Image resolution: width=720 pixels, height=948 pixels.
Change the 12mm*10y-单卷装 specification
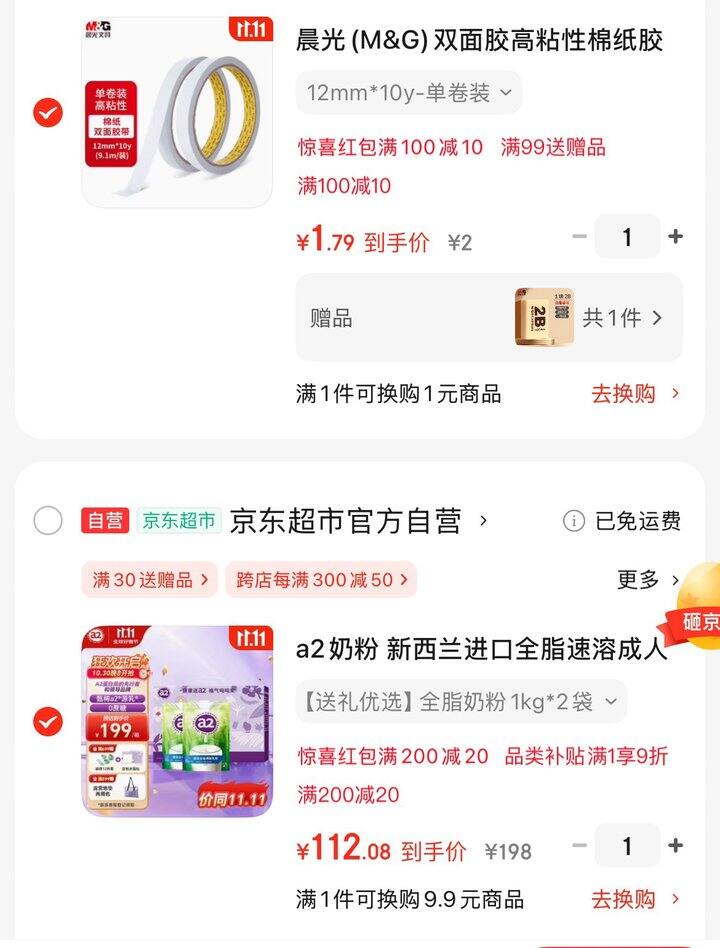[x=408, y=93]
